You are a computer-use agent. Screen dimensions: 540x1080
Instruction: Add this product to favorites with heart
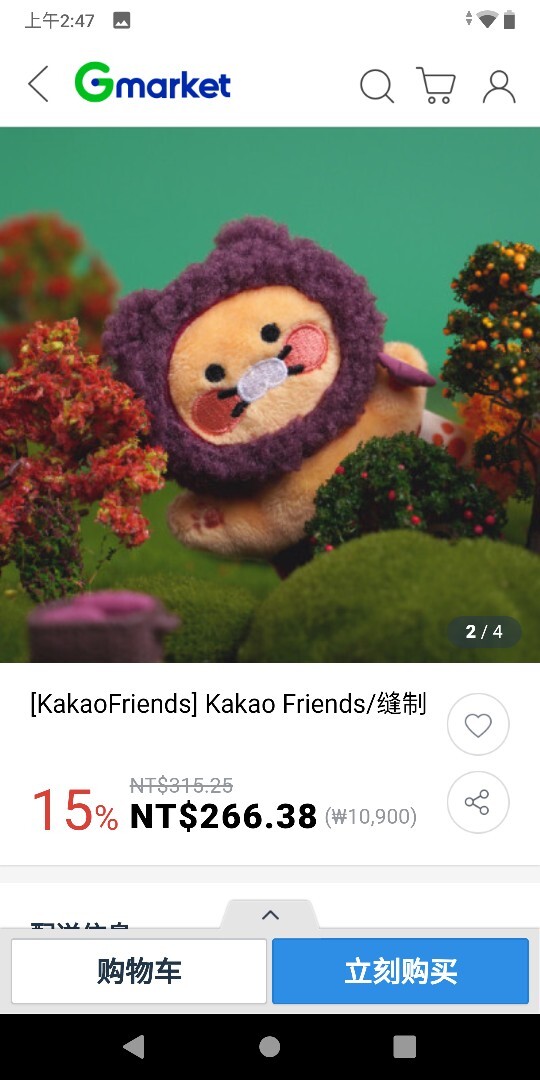click(x=478, y=725)
